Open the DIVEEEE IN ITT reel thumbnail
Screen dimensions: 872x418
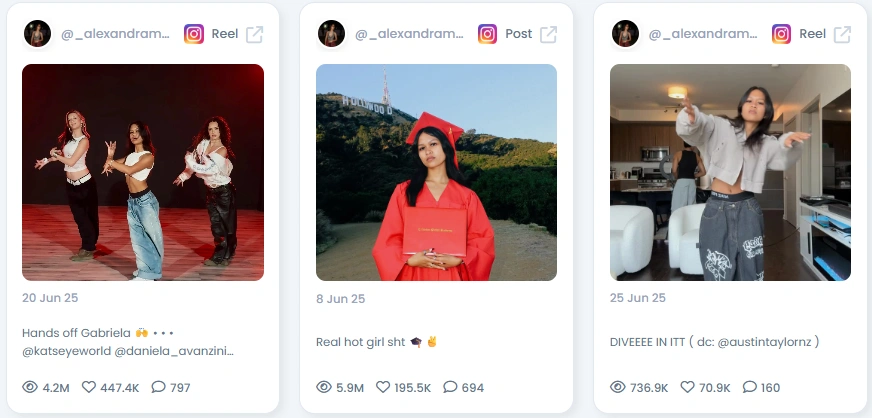[730, 172]
